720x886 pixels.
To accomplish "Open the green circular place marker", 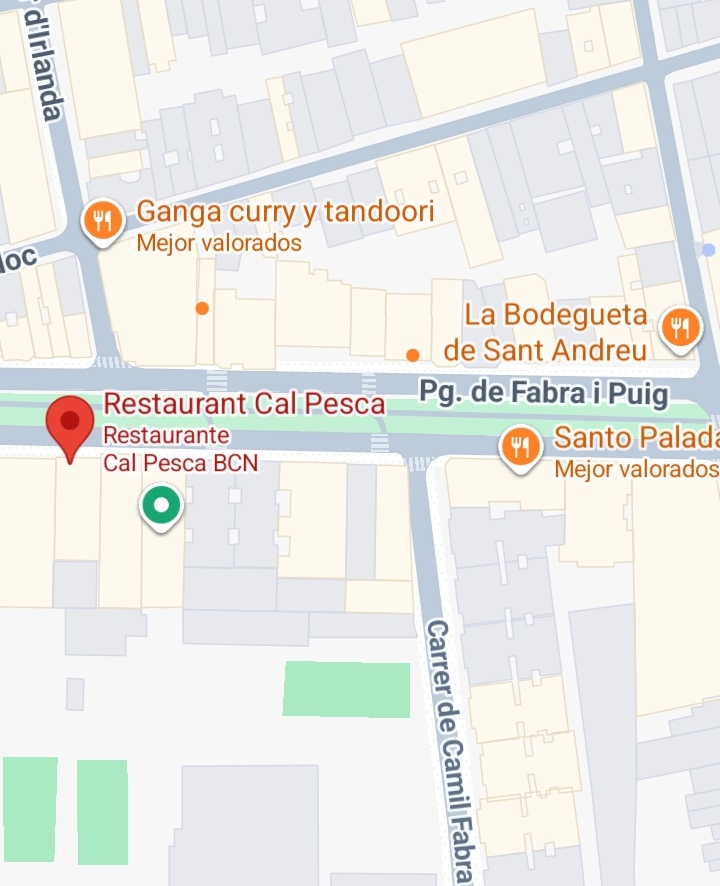I will [160, 505].
